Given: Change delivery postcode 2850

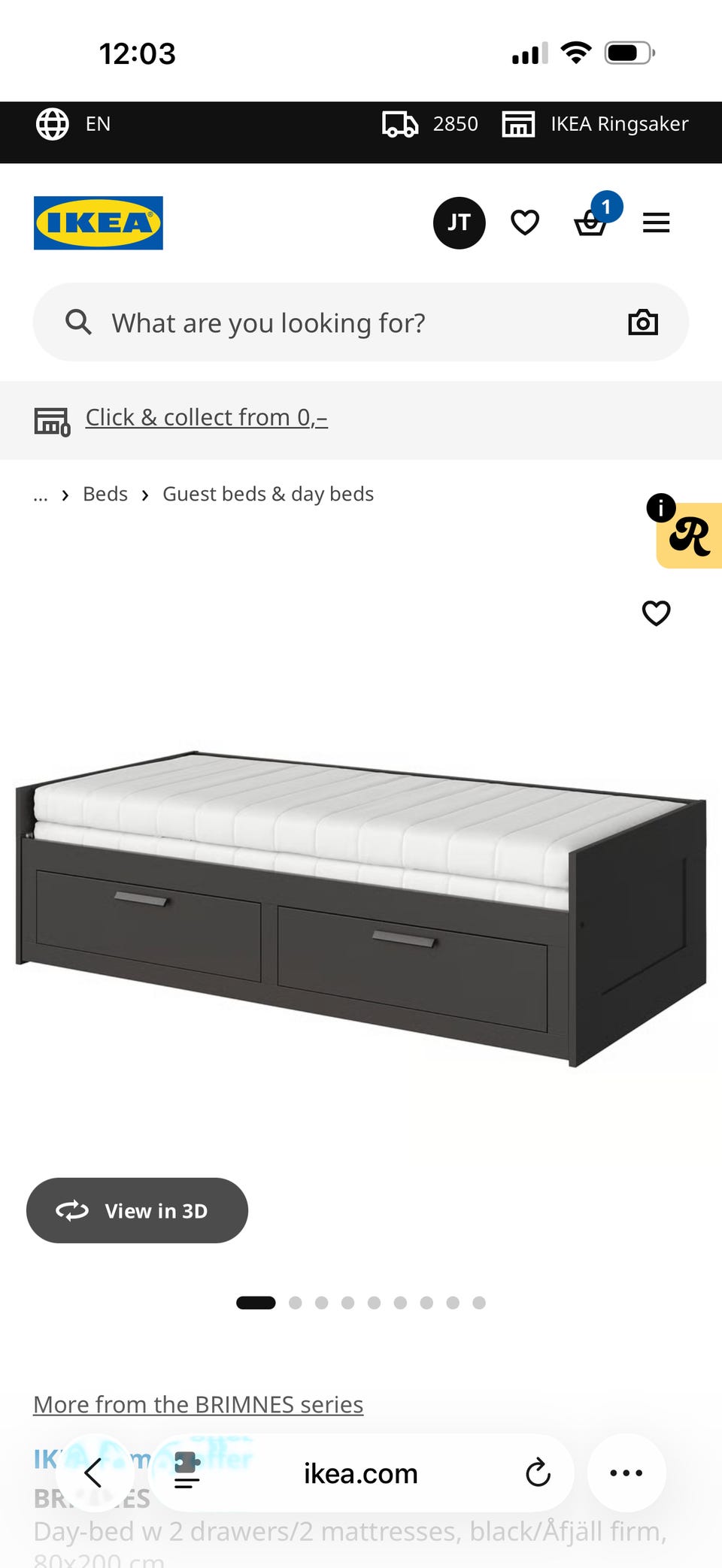Looking at the screenshot, I should 430,124.
